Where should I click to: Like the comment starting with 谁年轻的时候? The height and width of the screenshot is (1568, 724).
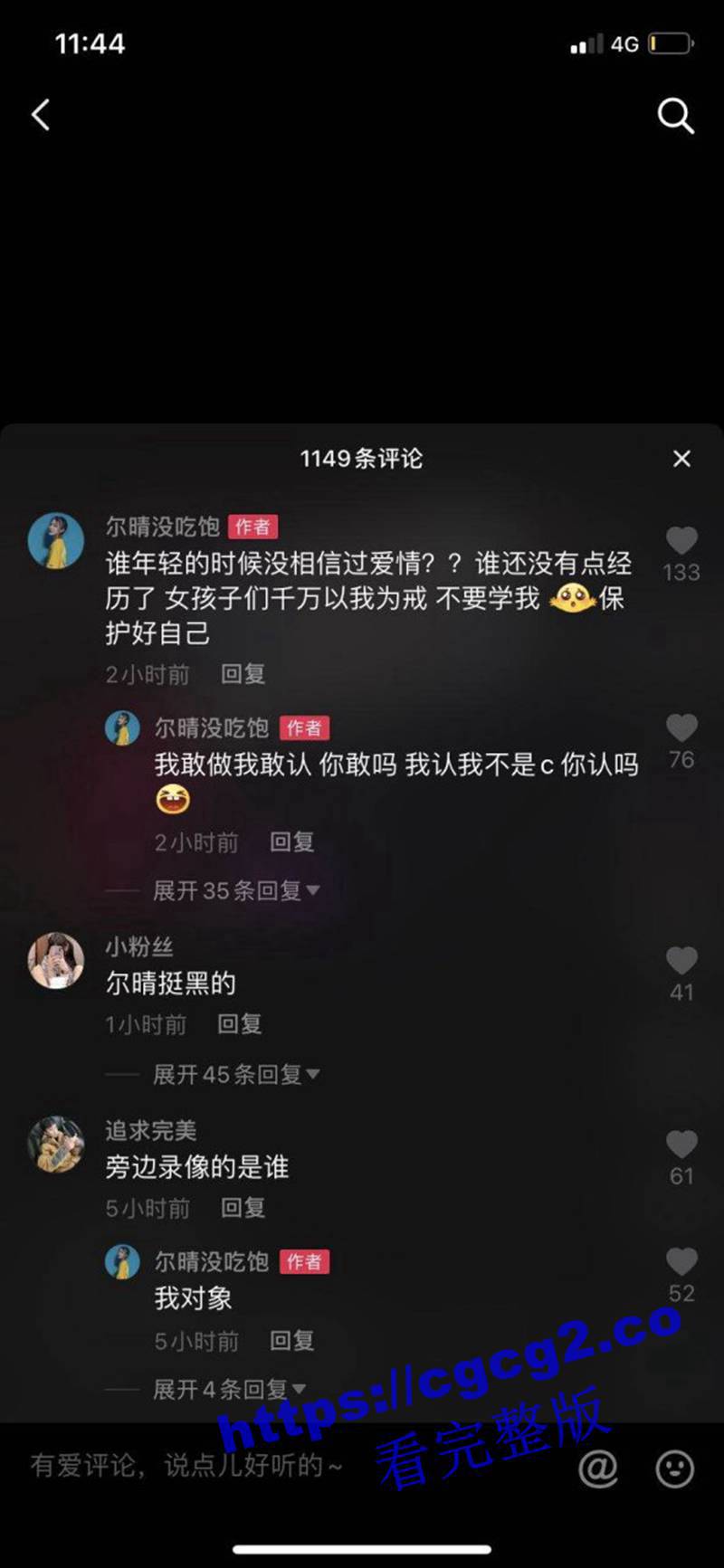[681, 541]
